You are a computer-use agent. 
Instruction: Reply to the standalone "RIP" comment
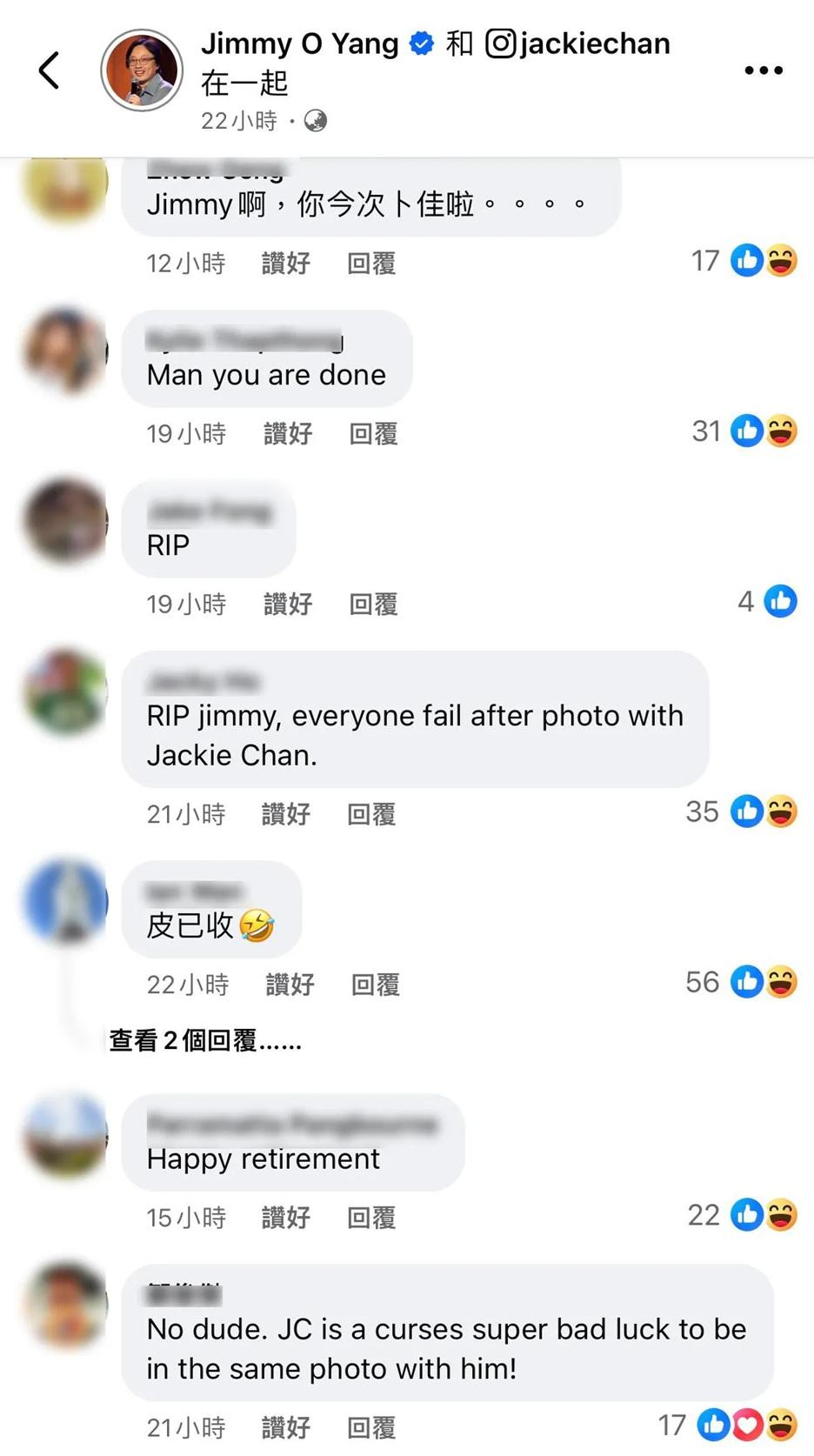click(373, 604)
